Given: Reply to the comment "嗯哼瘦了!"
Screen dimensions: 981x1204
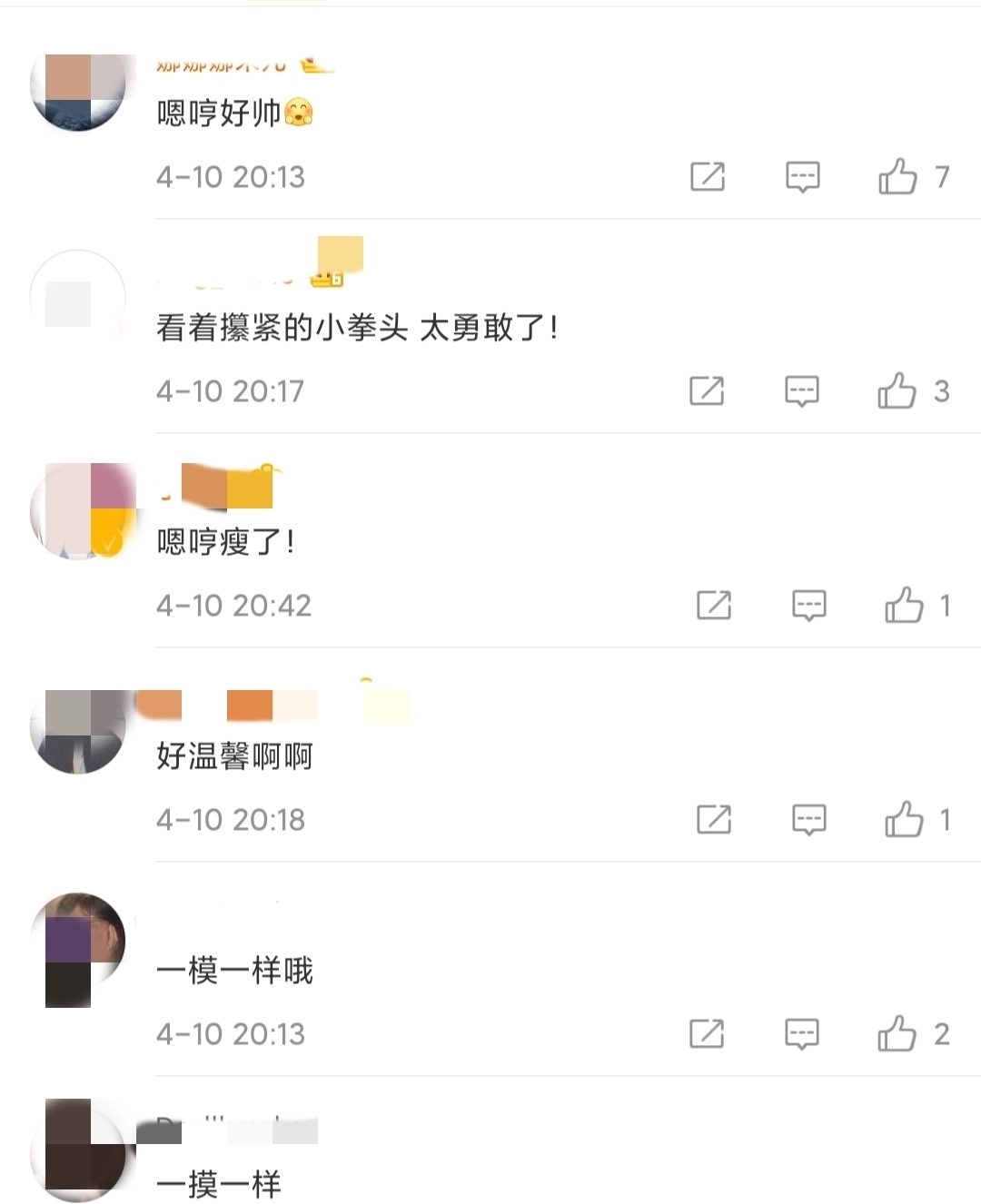Looking at the screenshot, I should point(808,605).
